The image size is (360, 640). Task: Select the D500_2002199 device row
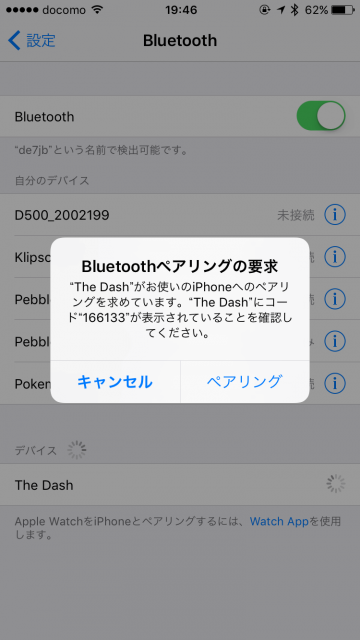pyautogui.click(x=180, y=215)
